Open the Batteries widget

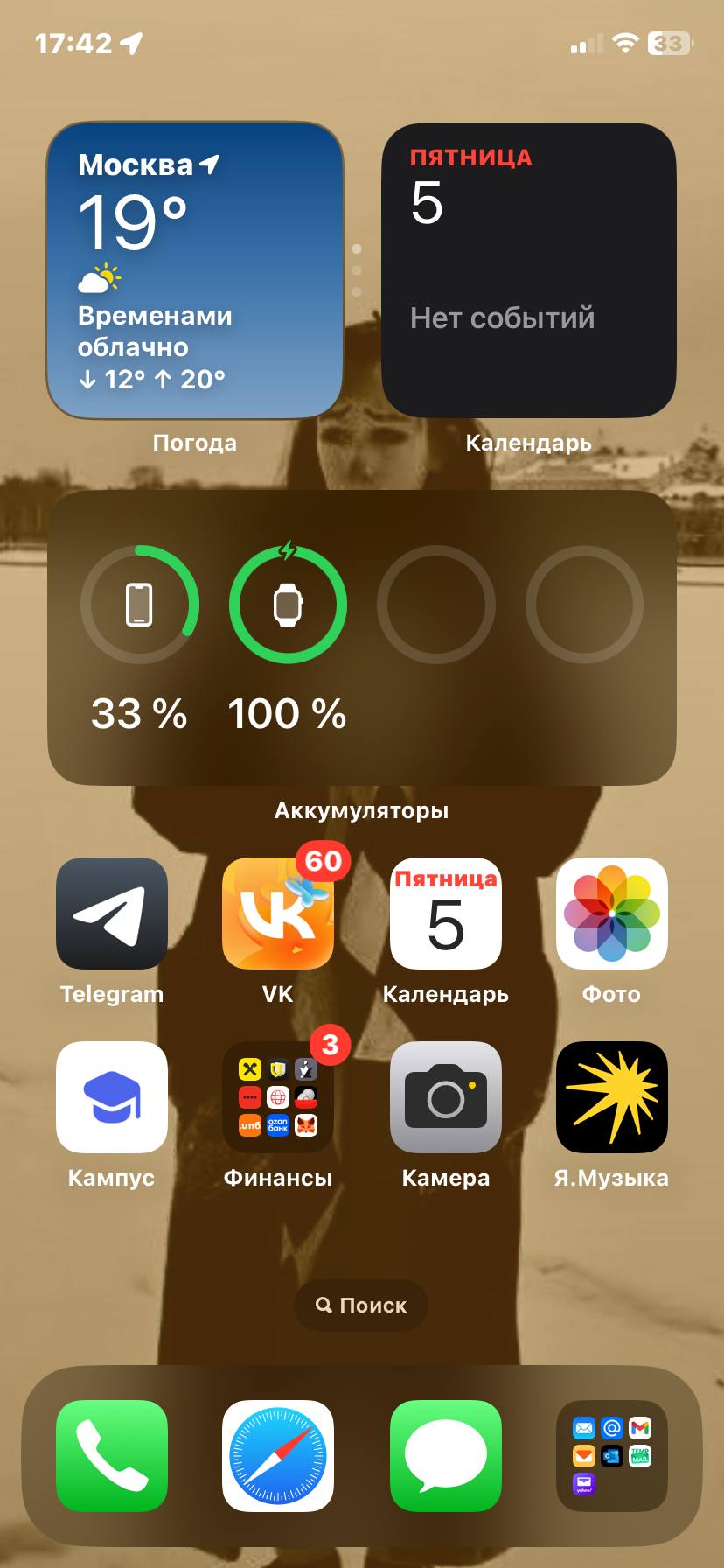[x=362, y=638]
